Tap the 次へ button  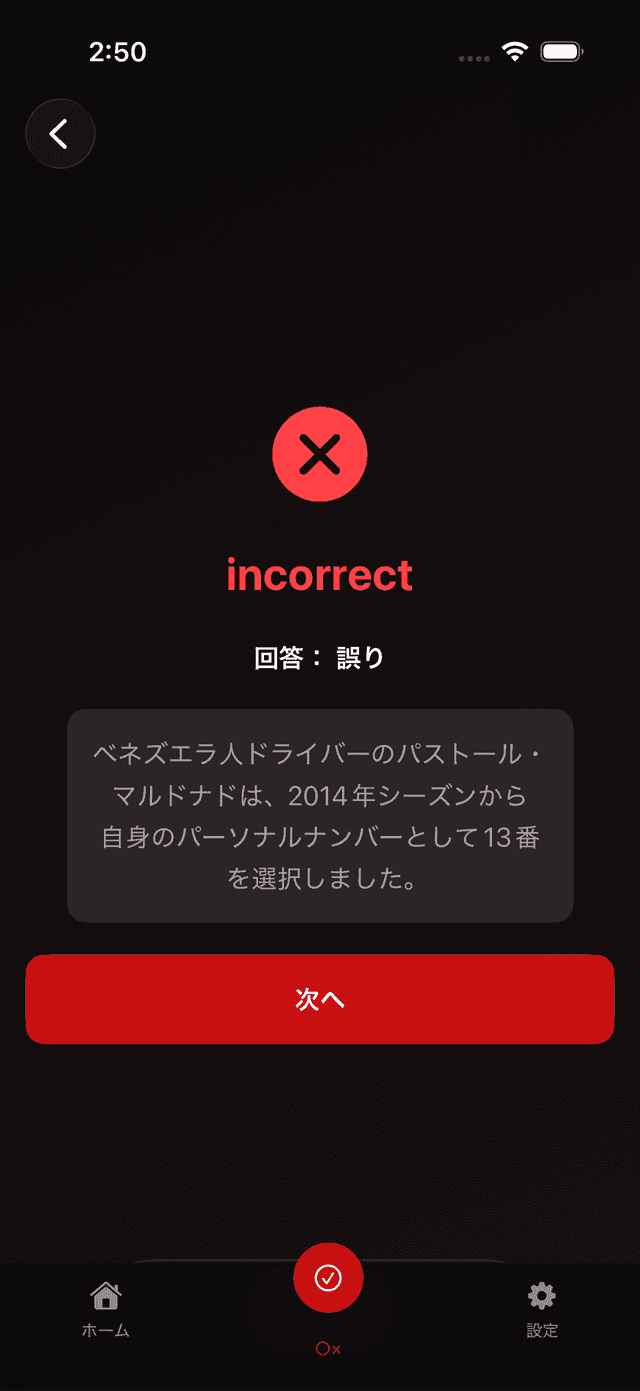click(320, 999)
